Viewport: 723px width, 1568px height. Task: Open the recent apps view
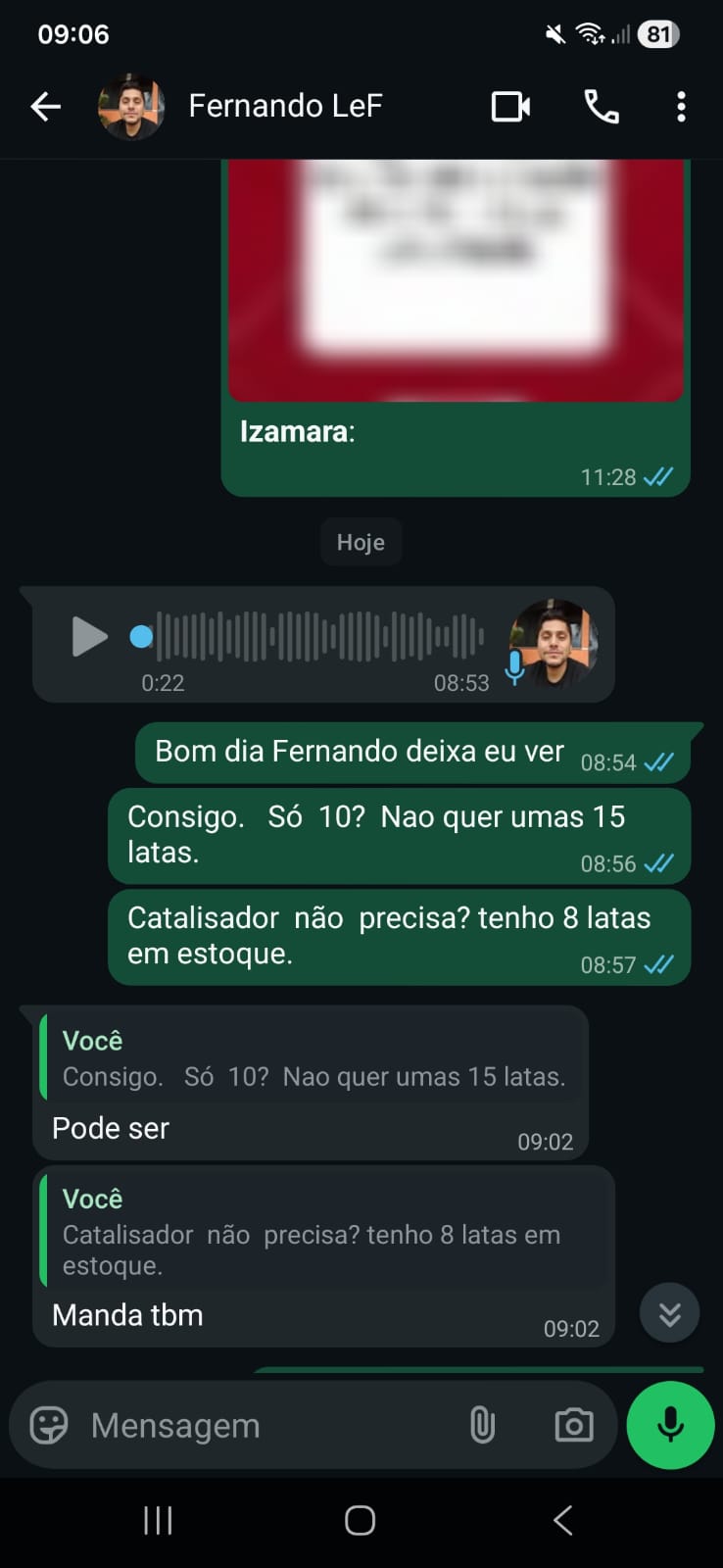pos(158,1520)
